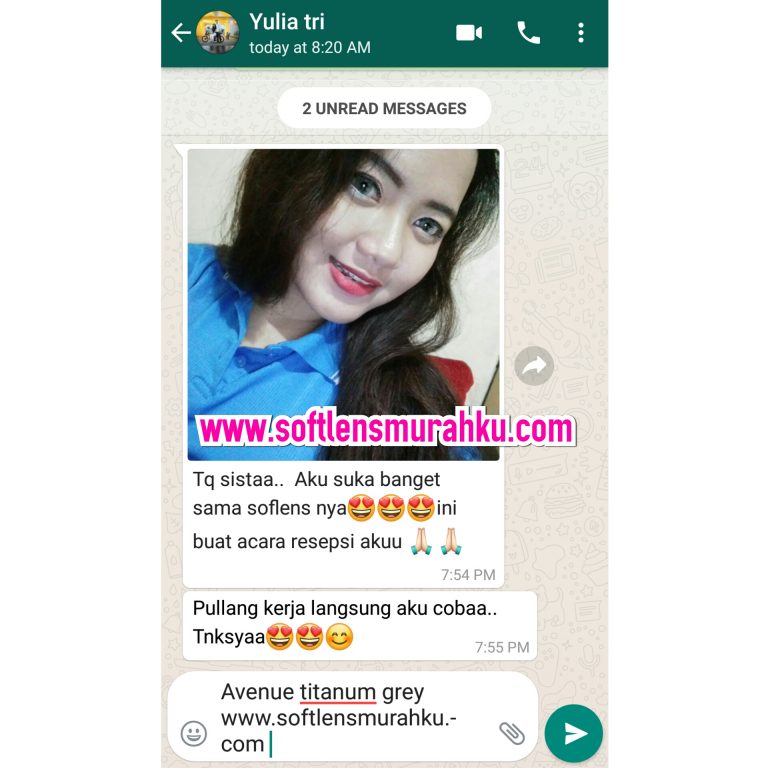Open the emoji picker
Viewport: 768px width, 768px height.
[194, 733]
